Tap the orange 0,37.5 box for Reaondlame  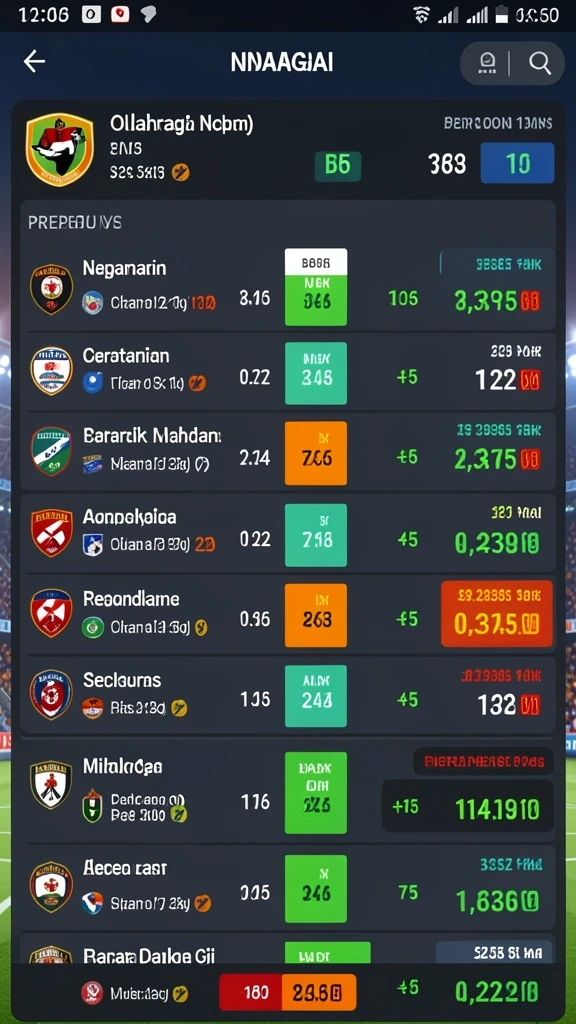(497, 614)
